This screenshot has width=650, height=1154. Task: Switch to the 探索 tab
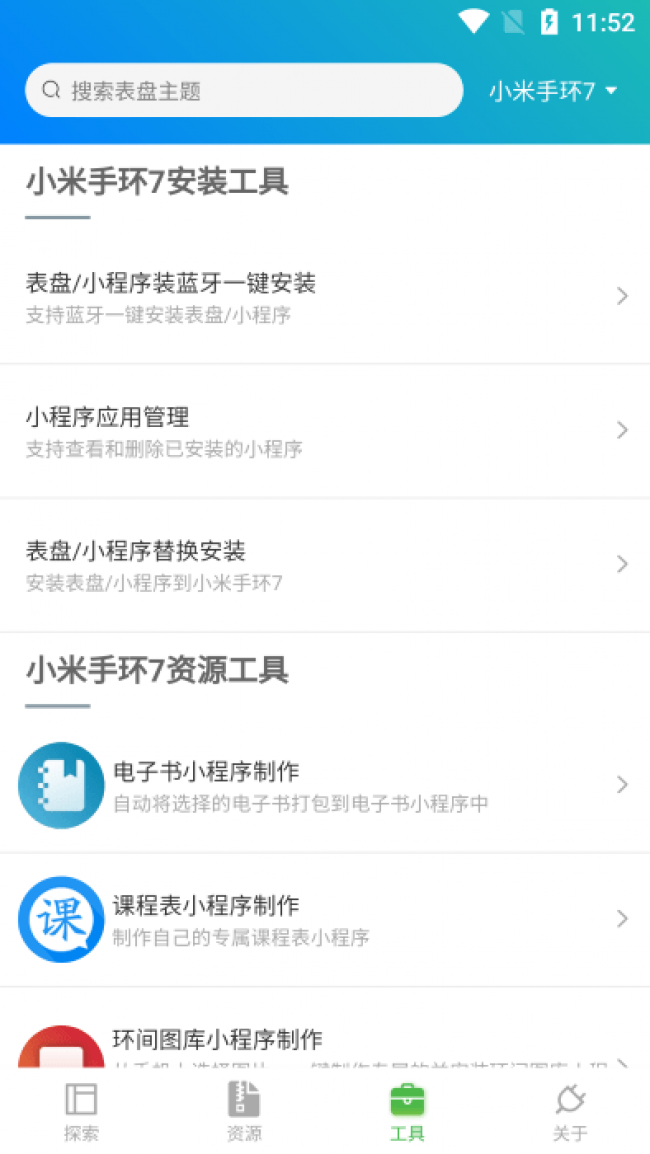81,1112
